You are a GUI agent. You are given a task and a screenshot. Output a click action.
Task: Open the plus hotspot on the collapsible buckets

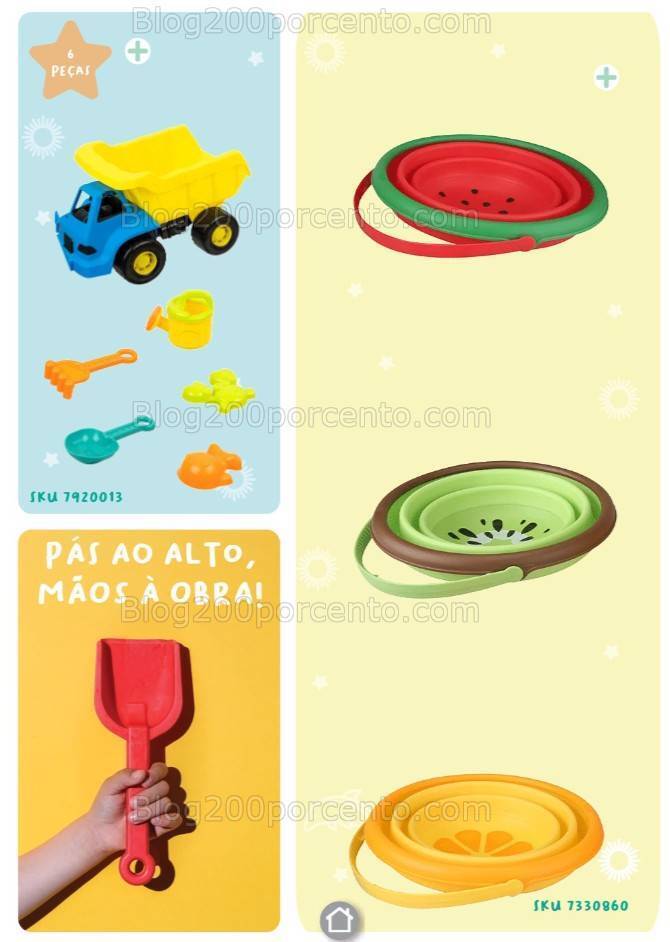click(605, 77)
